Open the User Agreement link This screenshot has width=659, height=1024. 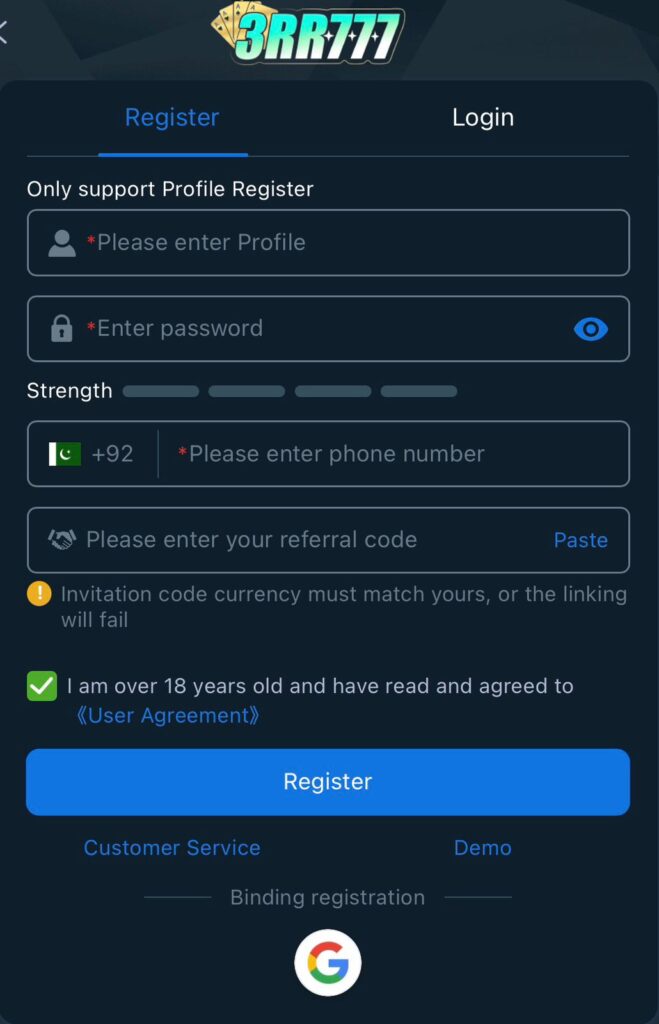[x=168, y=716]
